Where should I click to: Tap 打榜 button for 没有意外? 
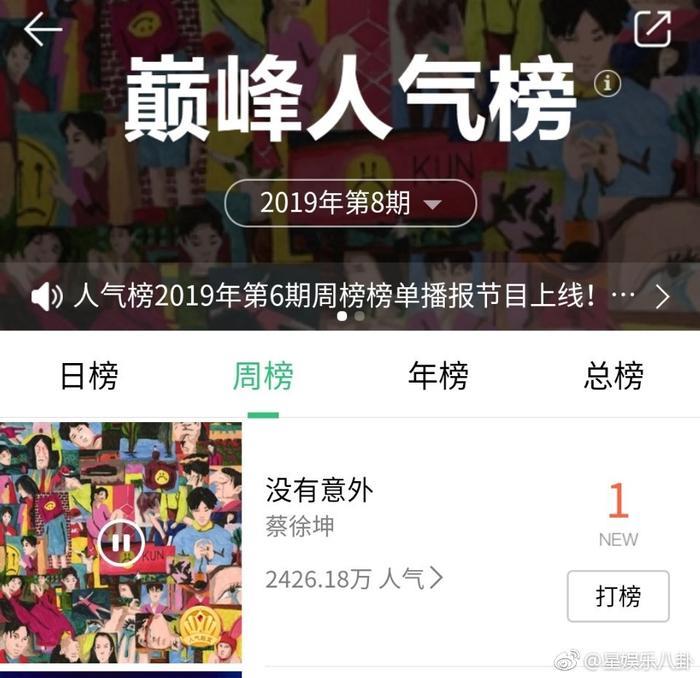(x=618, y=596)
